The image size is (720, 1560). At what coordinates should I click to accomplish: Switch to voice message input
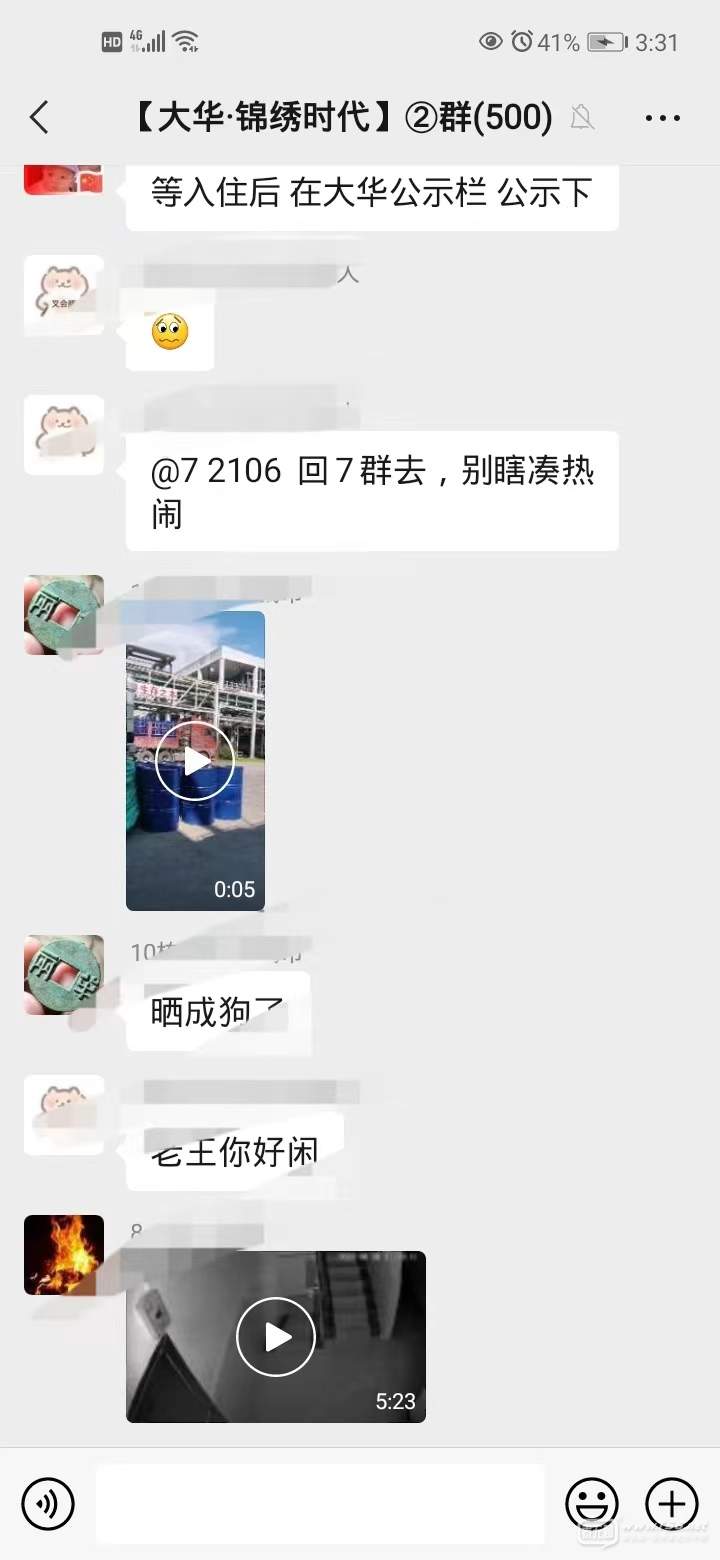(x=48, y=1503)
